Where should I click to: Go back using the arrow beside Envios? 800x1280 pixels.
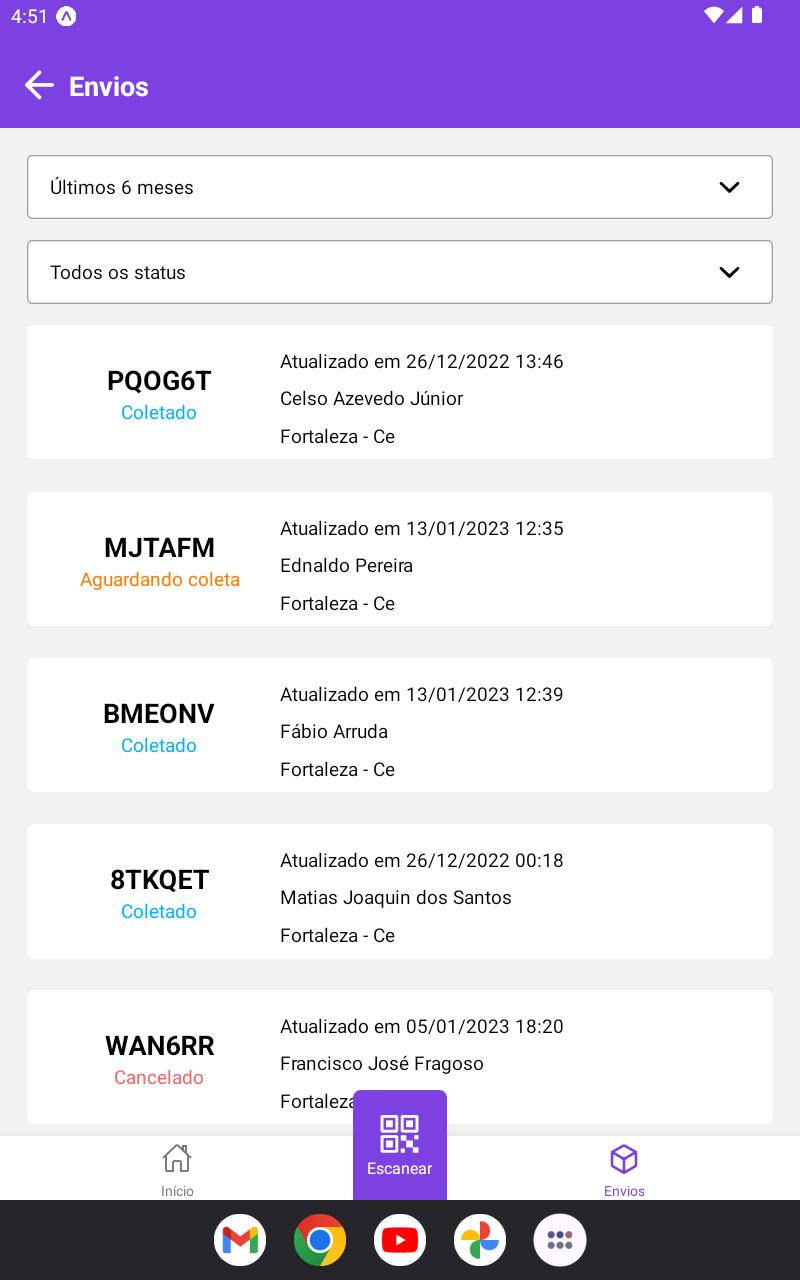[x=39, y=86]
